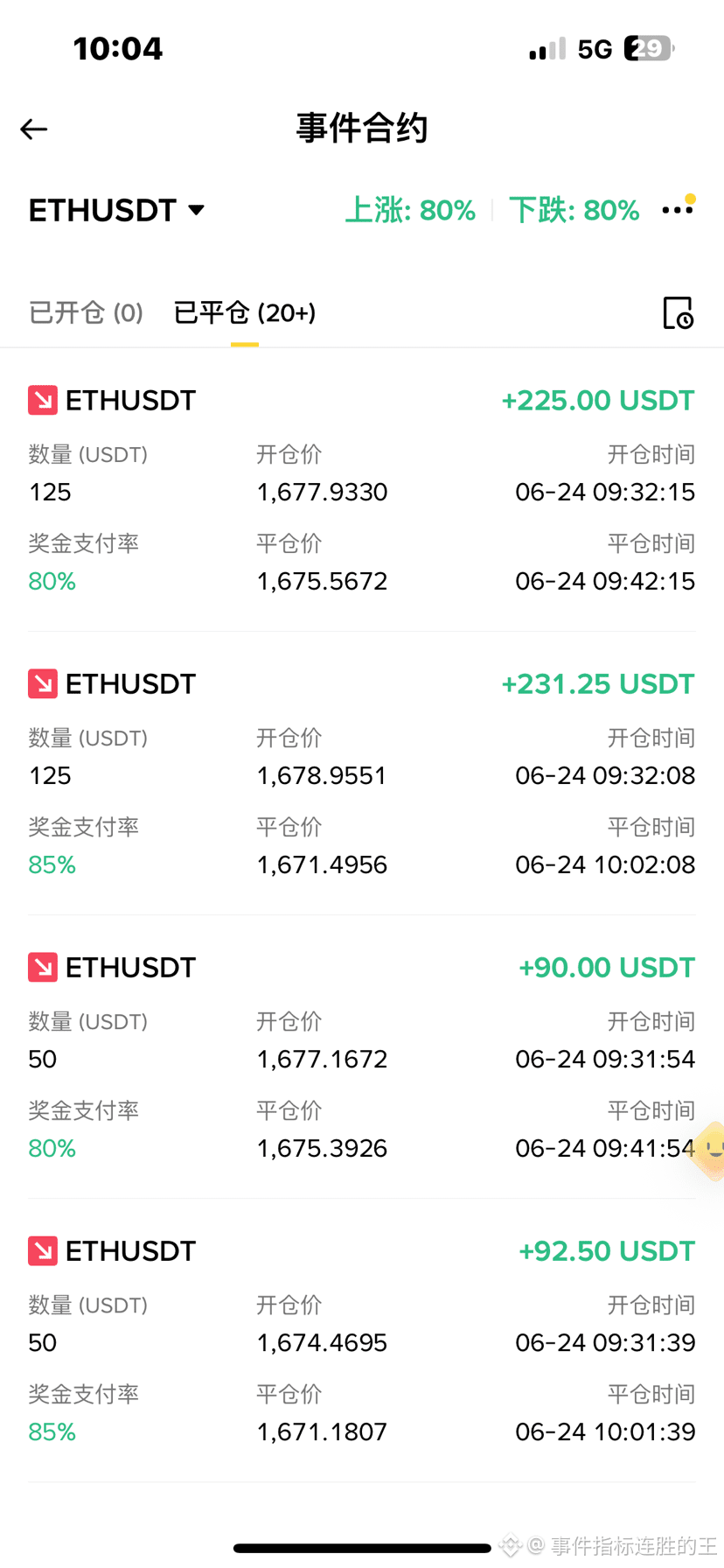Image resolution: width=724 pixels, height=1568 pixels.
Task: Open the three-dot overflow menu
Action: pos(678,210)
